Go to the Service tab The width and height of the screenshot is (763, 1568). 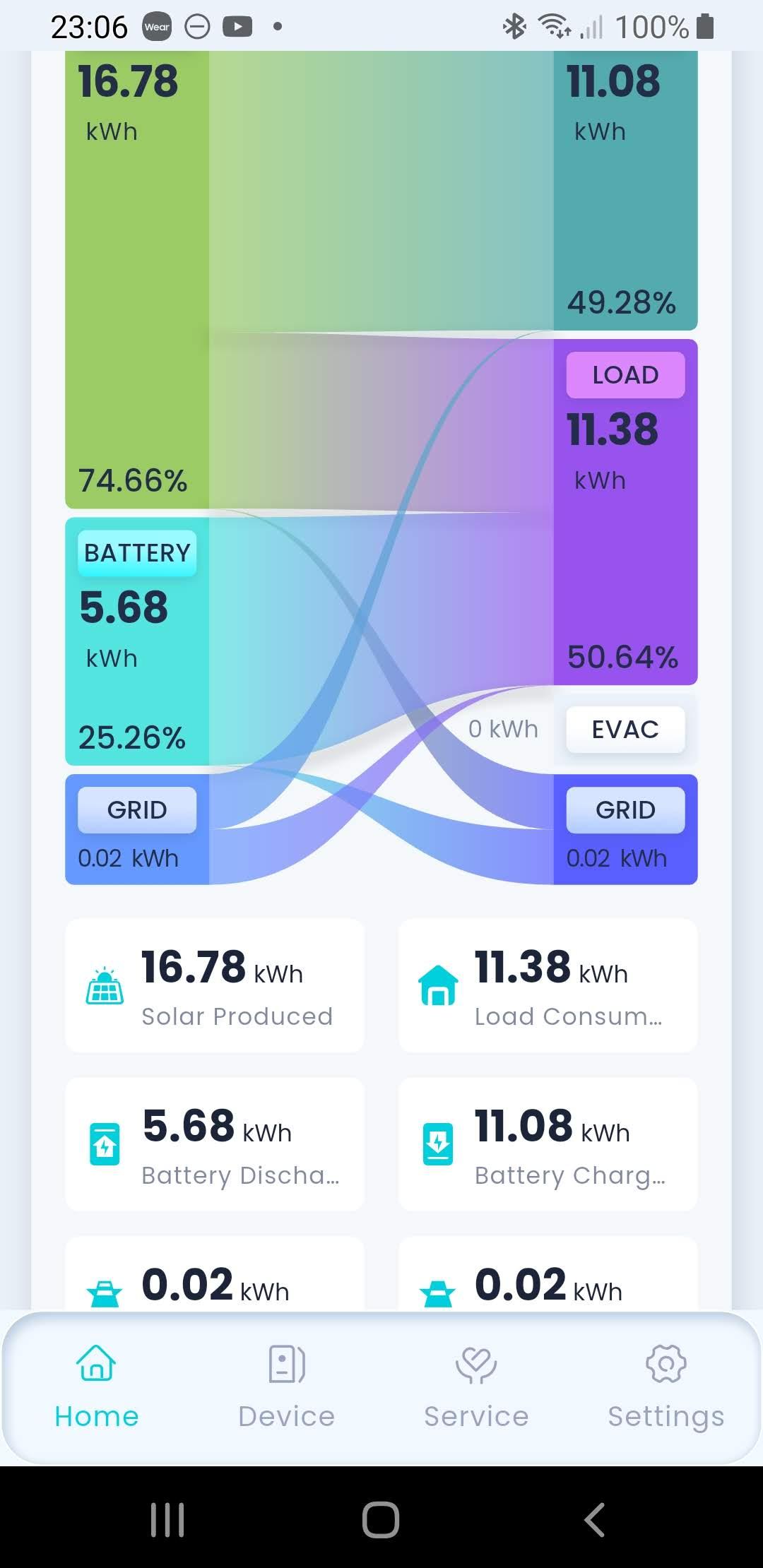[x=476, y=1387]
